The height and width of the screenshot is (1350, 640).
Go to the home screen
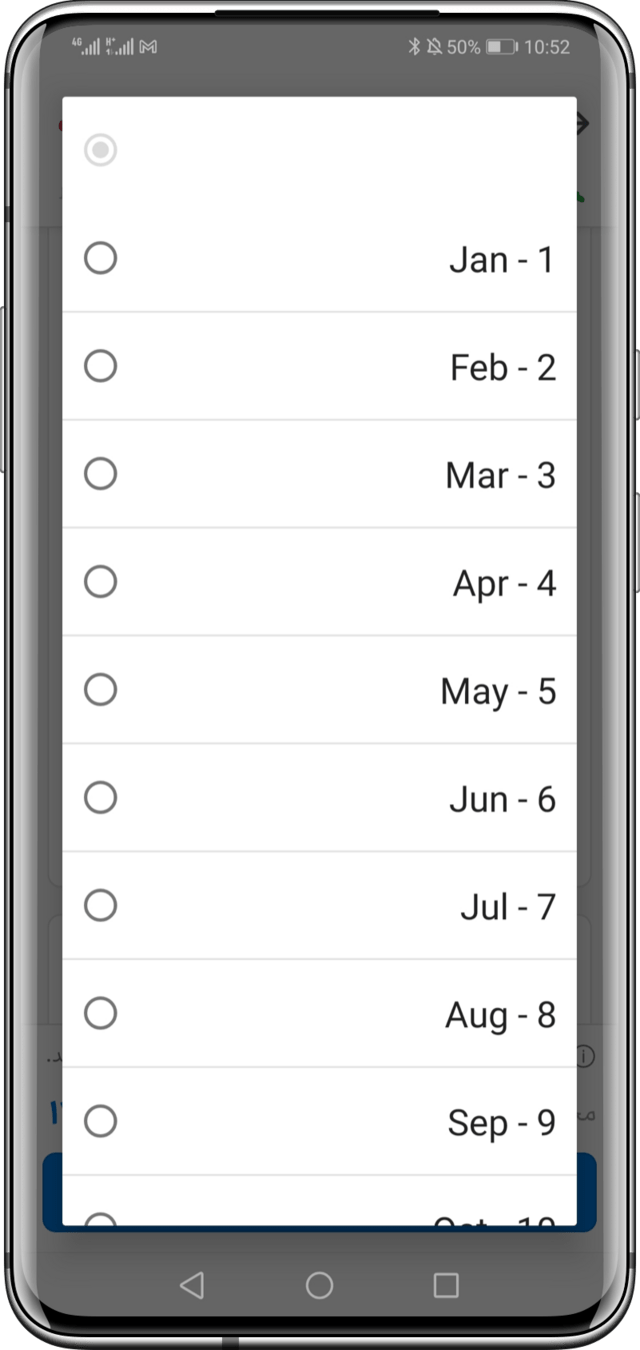pos(319,1285)
